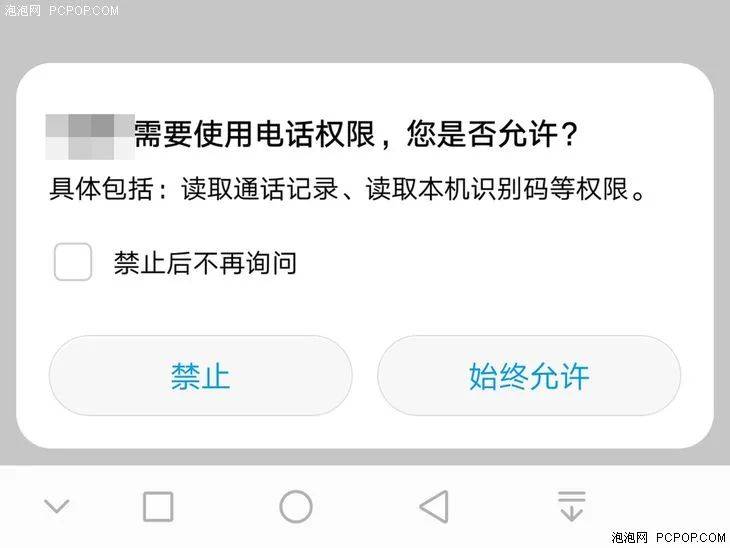Hide the navigation bar with the chevron

[57, 507]
